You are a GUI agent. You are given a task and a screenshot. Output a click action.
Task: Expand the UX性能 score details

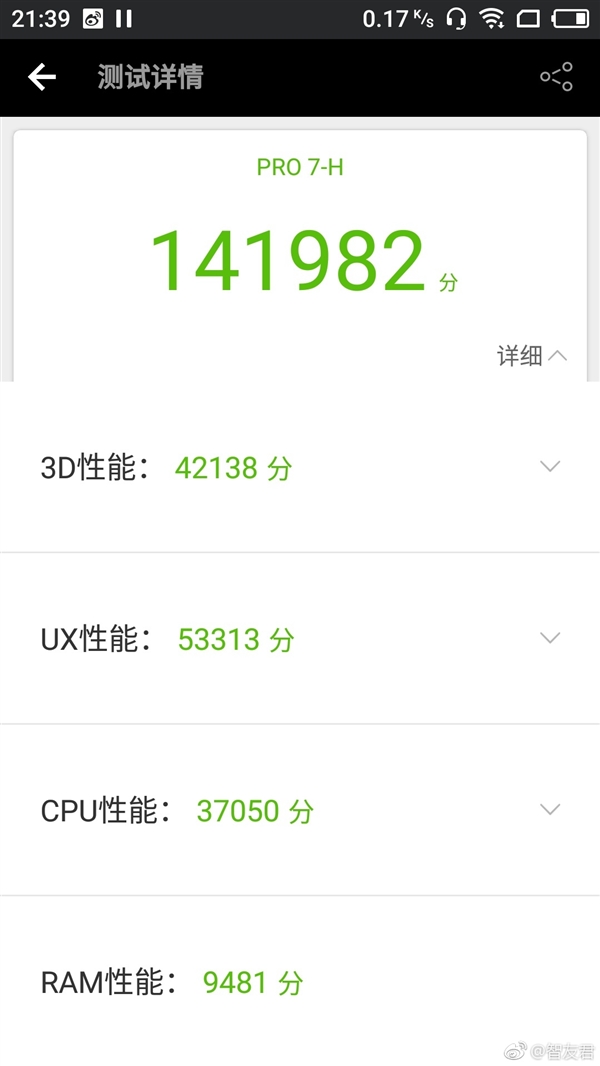pyautogui.click(x=549, y=638)
